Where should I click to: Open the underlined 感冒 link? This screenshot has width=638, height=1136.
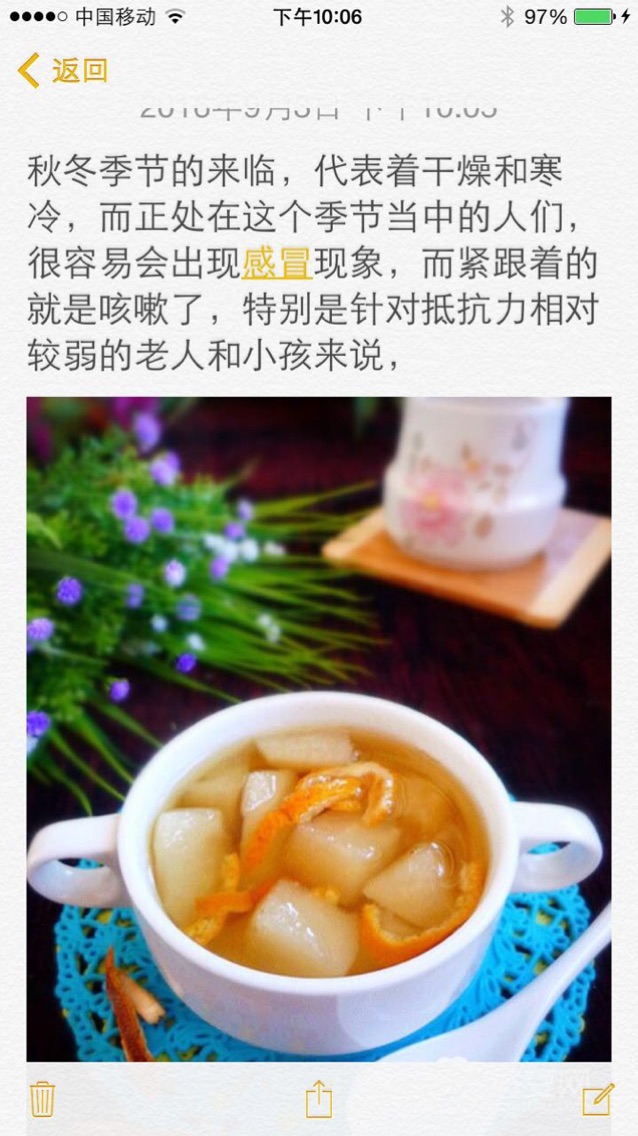(277, 264)
